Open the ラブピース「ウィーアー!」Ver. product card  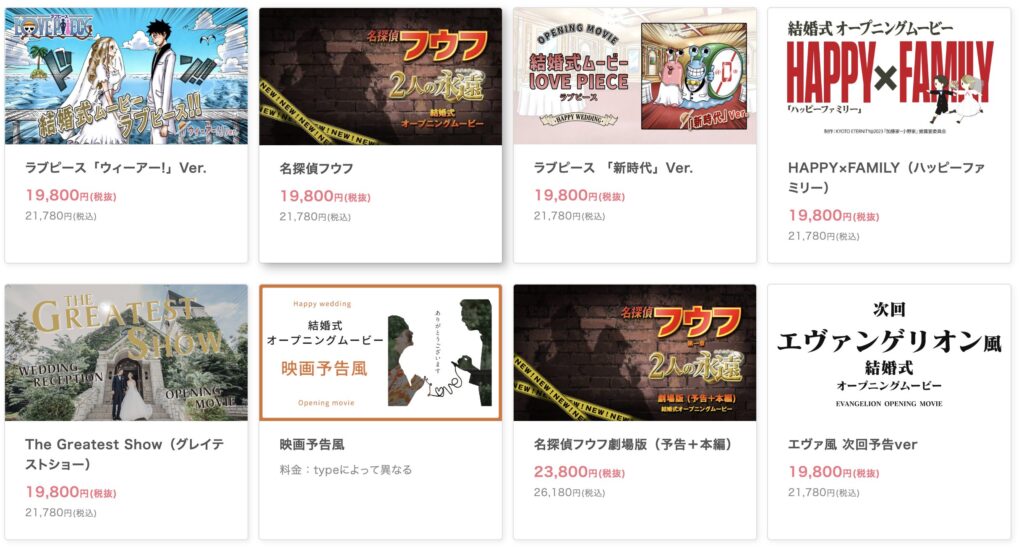[126, 135]
